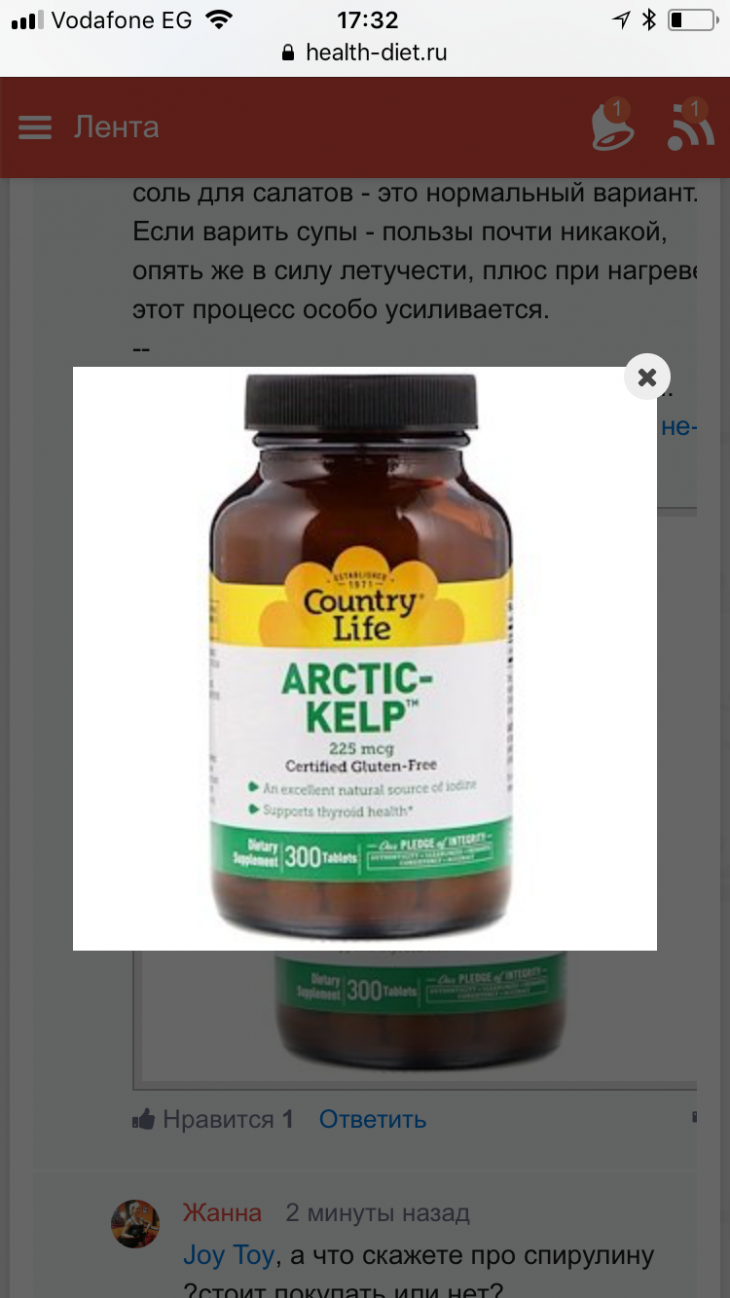
Task: View Жанна's avatar picture
Action: coord(135,1223)
